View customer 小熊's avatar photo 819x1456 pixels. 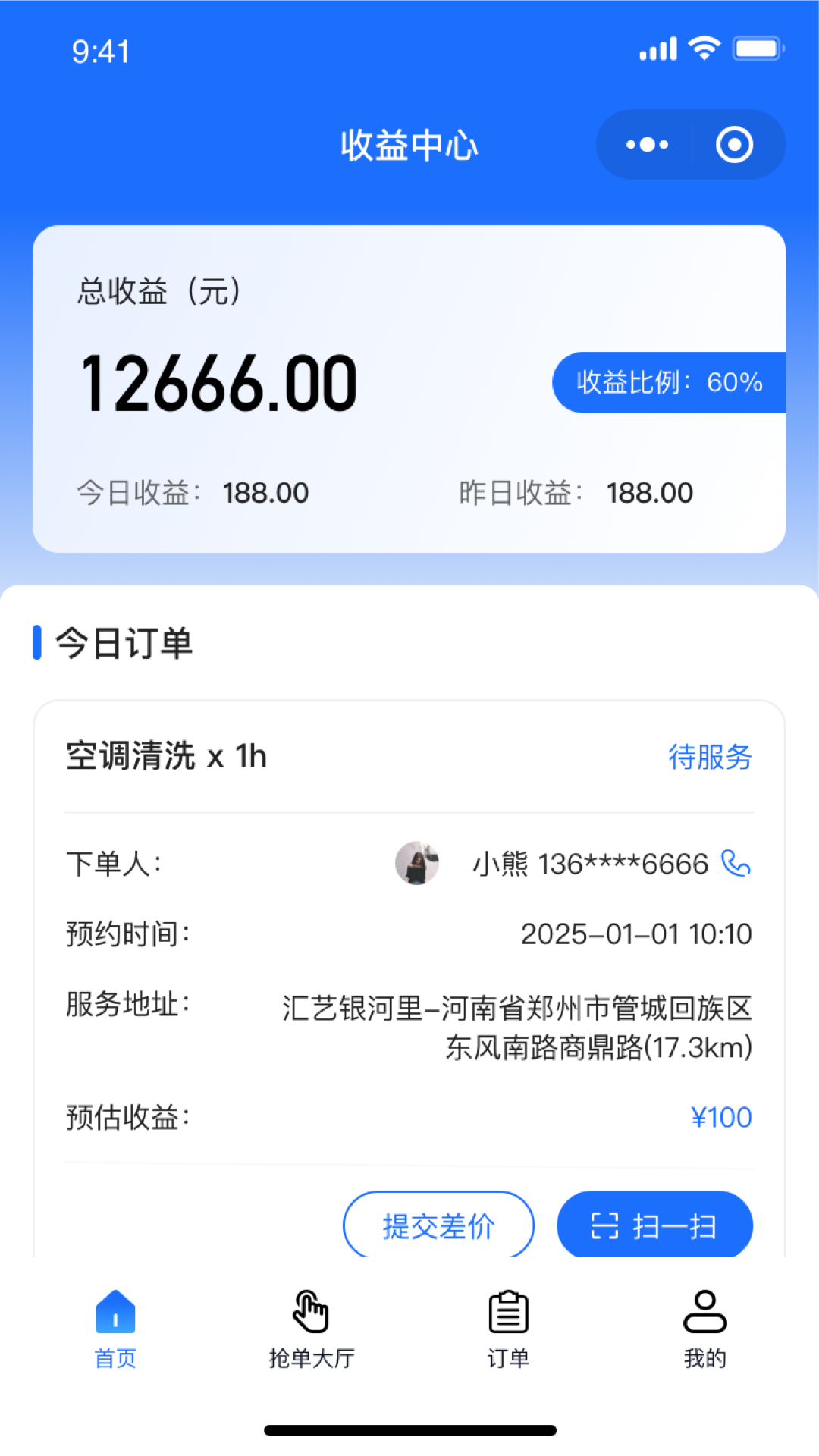[x=416, y=863]
